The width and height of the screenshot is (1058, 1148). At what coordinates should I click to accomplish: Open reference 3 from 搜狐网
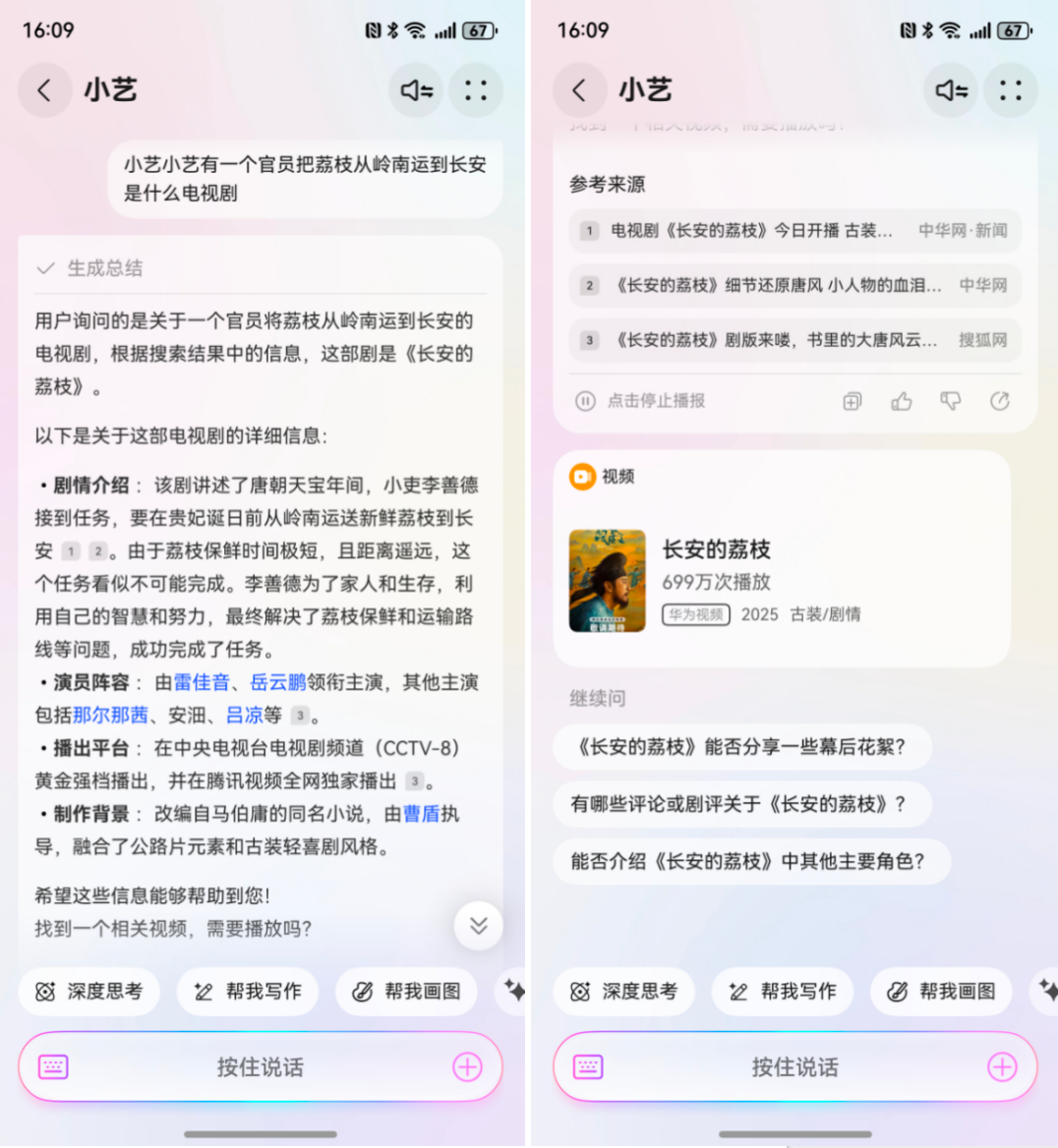coord(794,340)
